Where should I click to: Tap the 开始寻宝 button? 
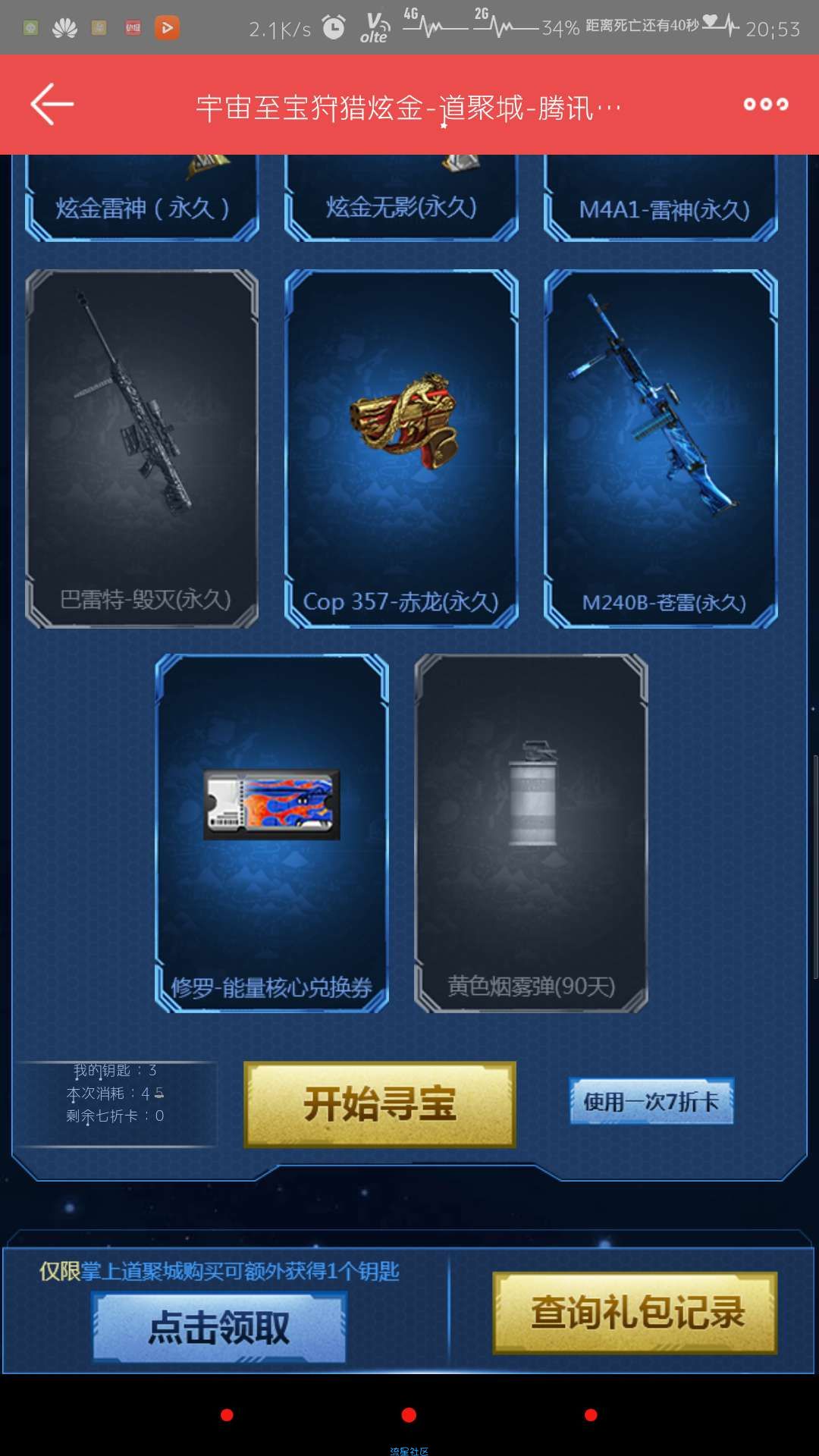tap(379, 1104)
